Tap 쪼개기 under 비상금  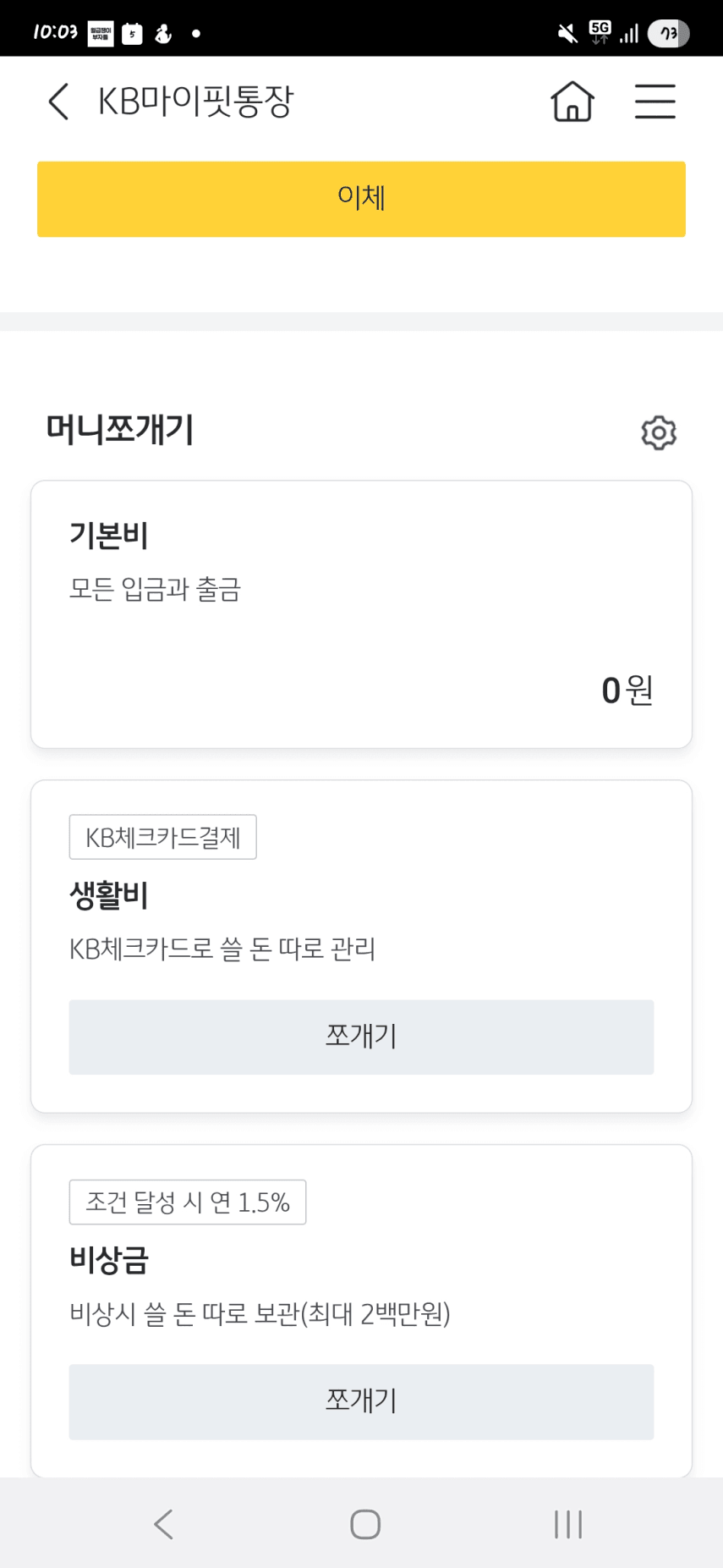pos(361,1401)
